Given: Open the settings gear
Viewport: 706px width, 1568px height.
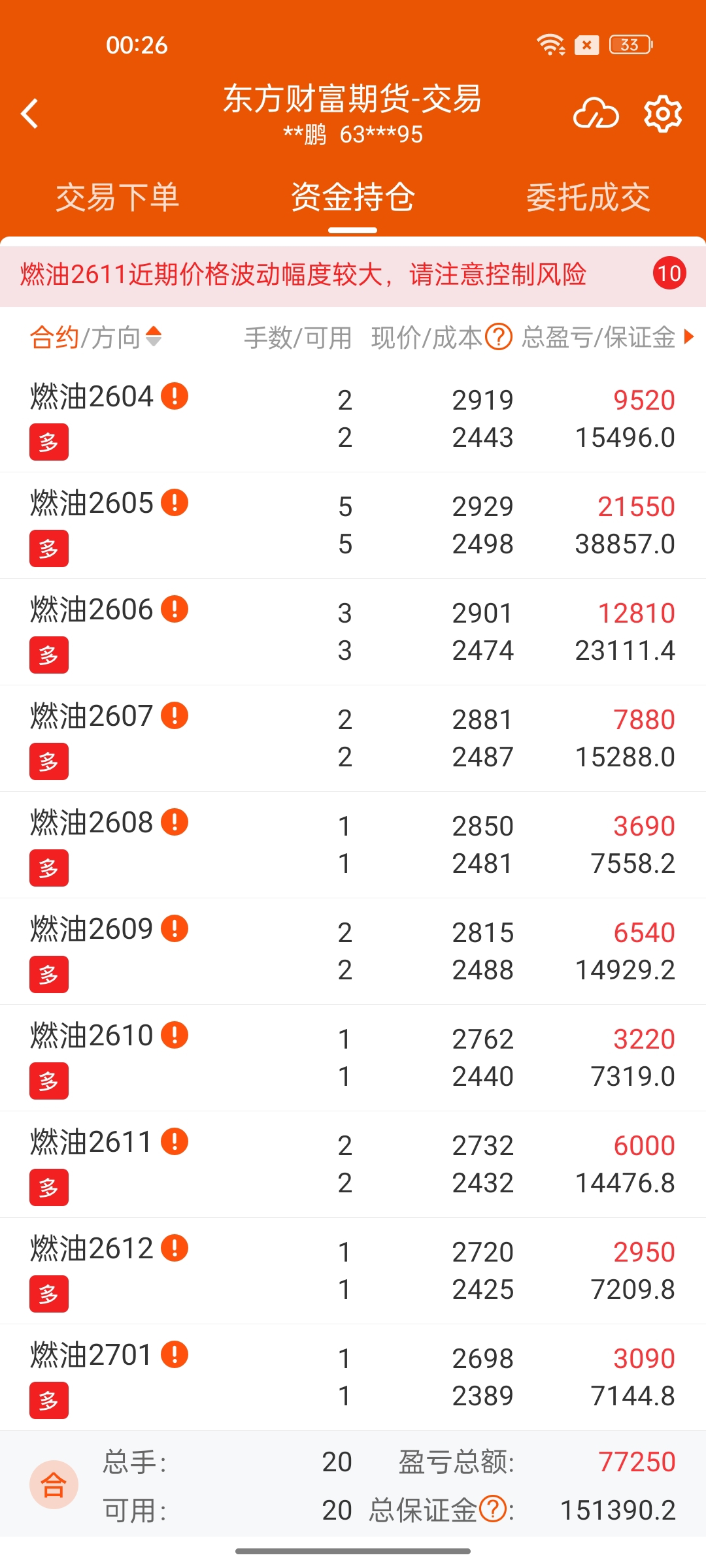Looking at the screenshot, I should (x=663, y=114).
